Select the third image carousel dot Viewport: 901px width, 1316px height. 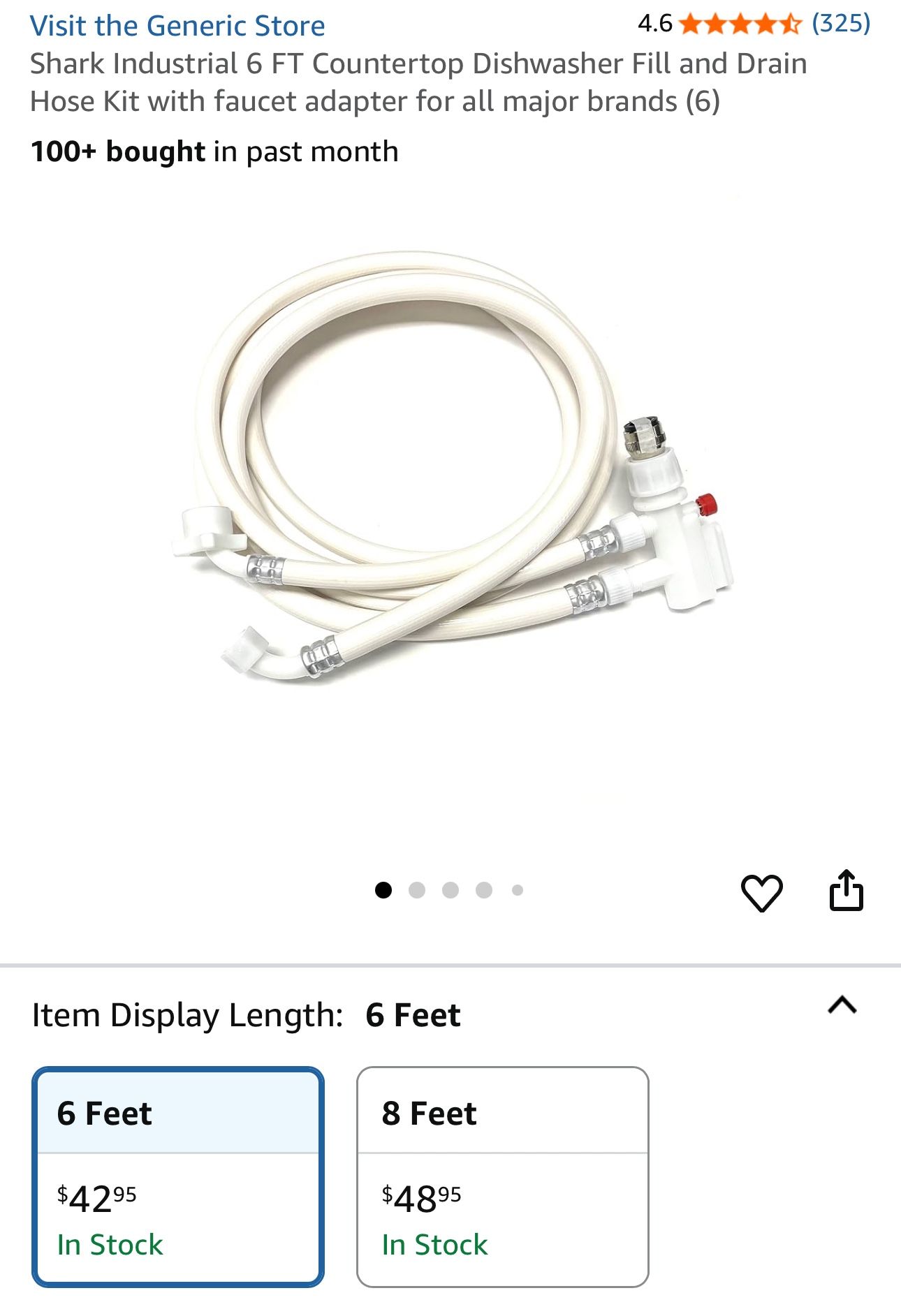pyautogui.click(x=452, y=889)
